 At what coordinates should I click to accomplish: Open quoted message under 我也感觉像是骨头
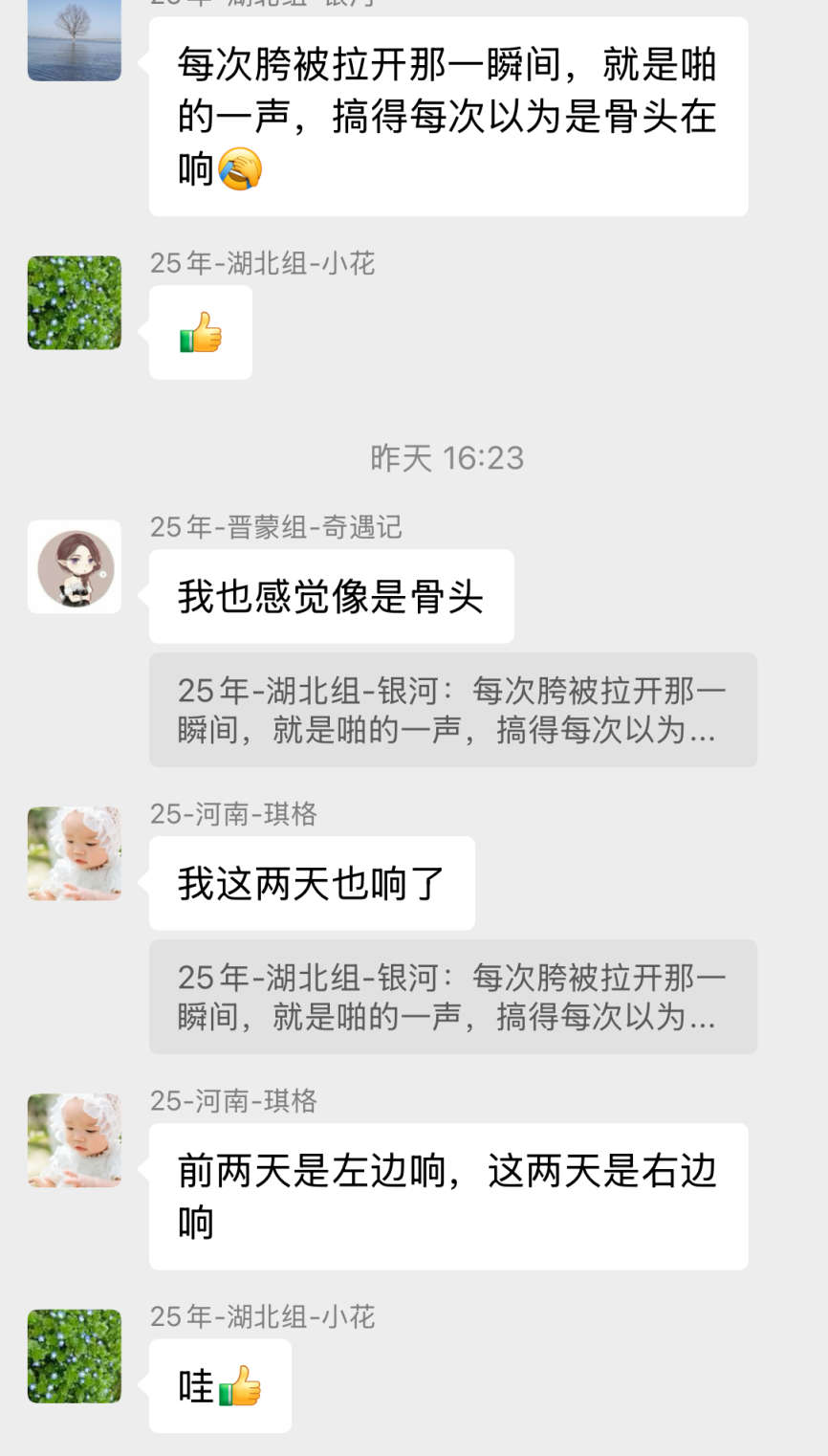tap(452, 710)
